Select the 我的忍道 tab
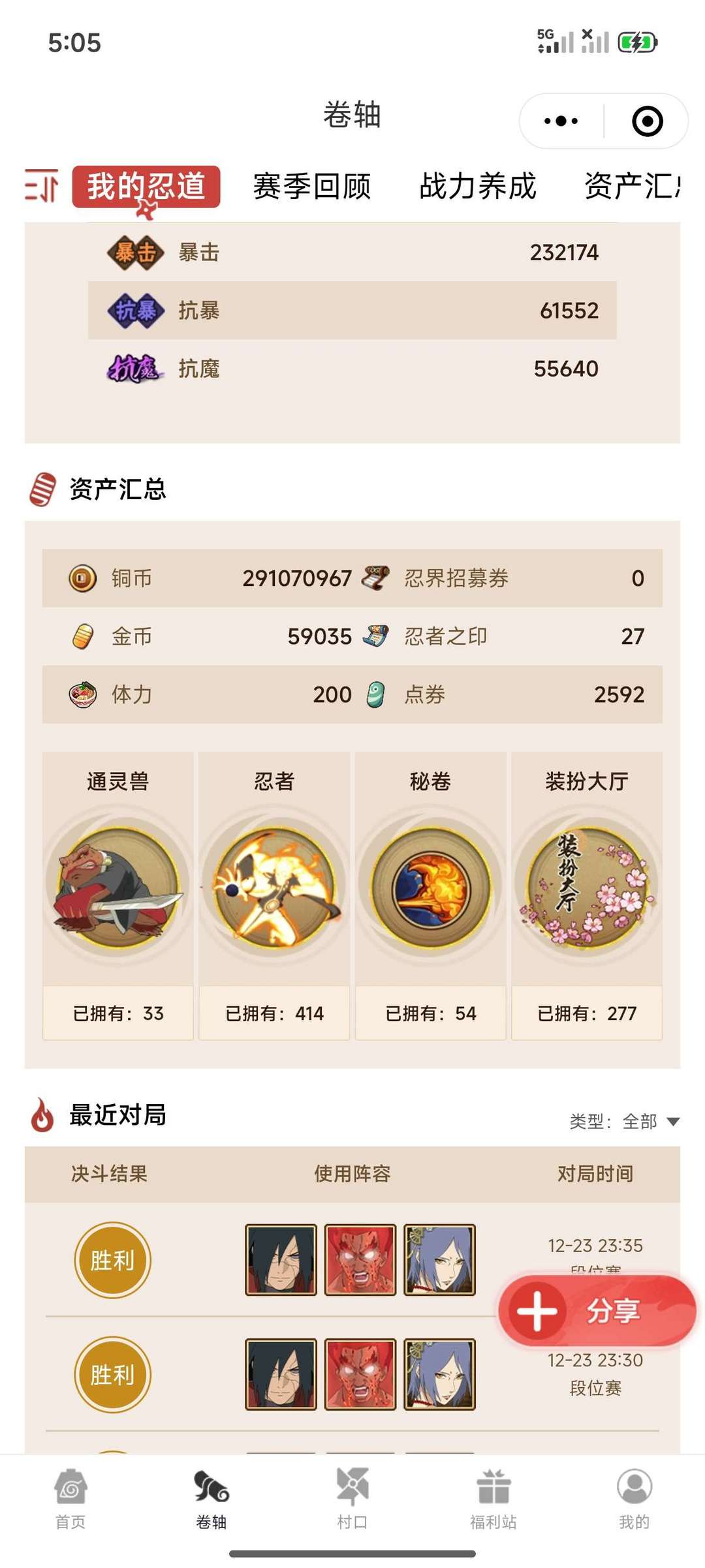This screenshot has height=1568, width=705. click(146, 187)
